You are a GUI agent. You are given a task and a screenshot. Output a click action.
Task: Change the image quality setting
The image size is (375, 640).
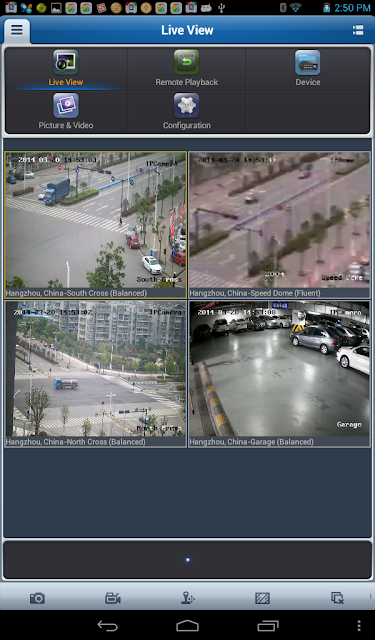(x=262, y=598)
